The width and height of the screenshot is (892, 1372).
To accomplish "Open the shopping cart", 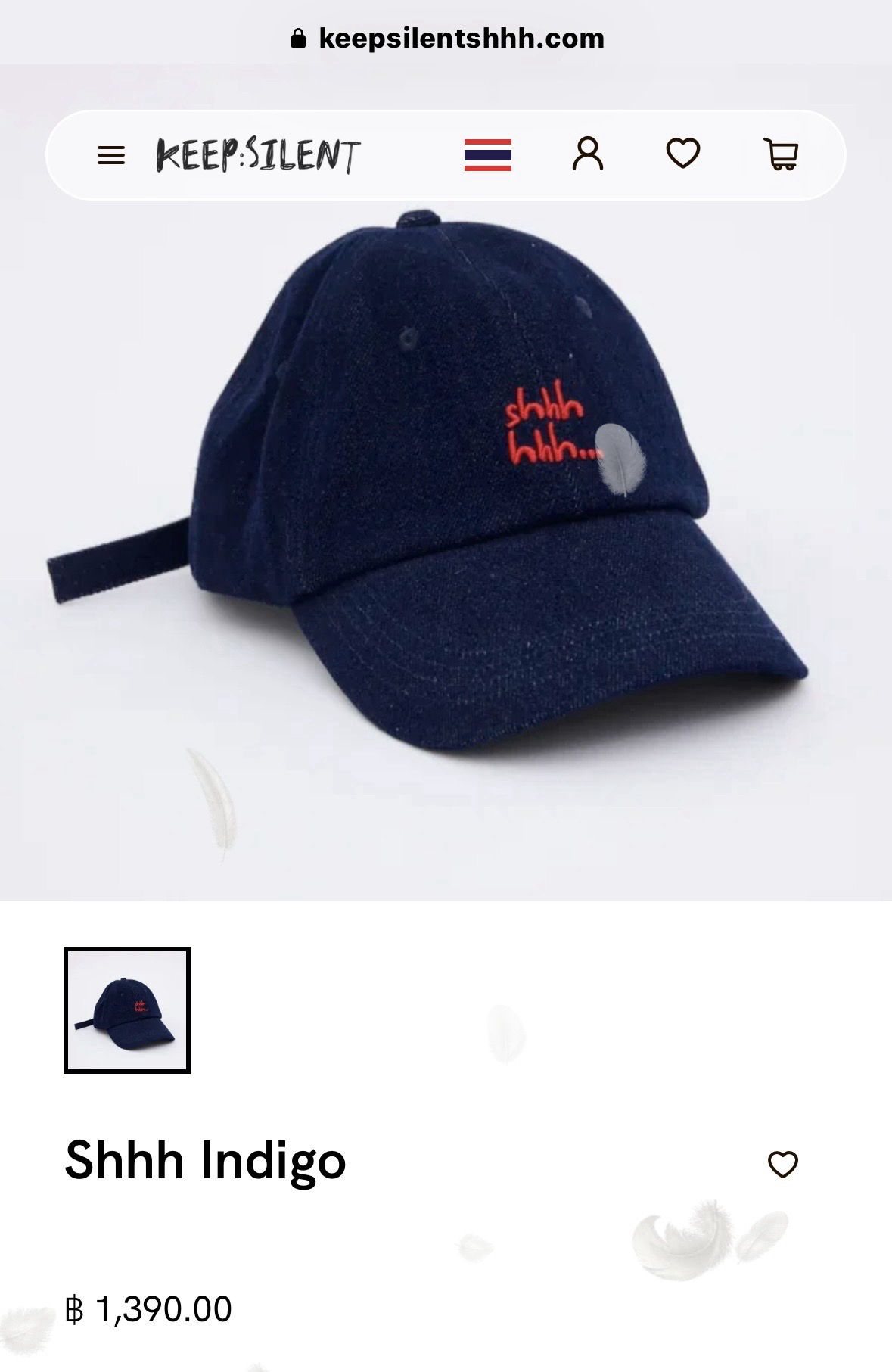I will [x=781, y=154].
